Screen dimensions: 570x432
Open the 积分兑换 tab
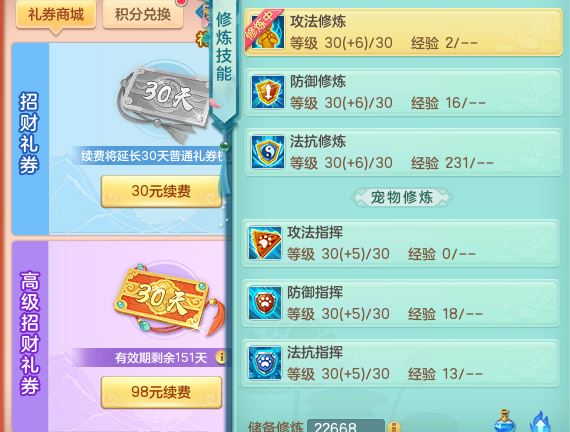click(143, 15)
